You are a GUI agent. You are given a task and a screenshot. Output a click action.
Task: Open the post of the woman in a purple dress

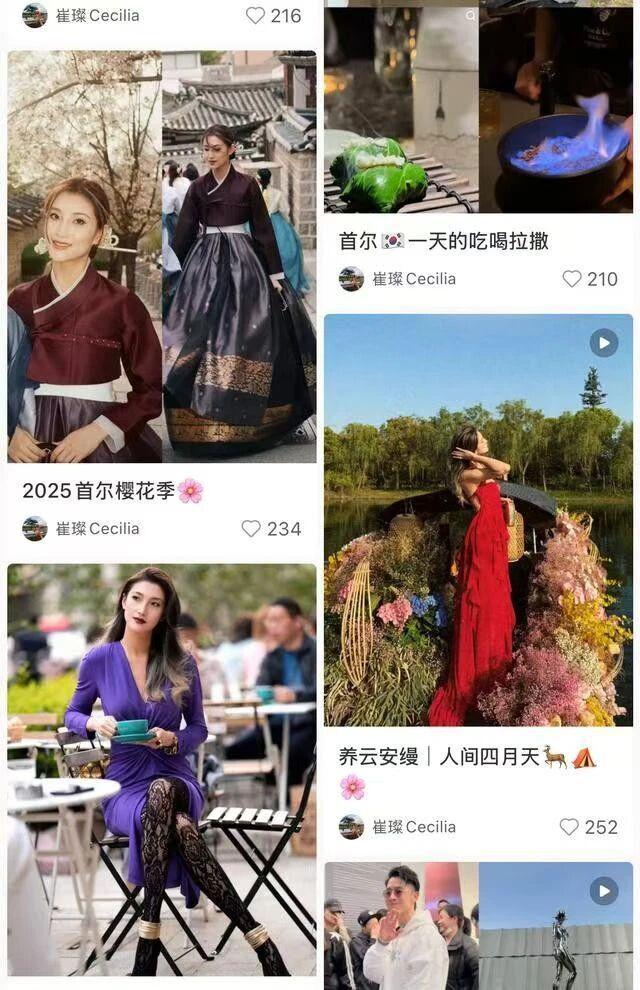click(162, 770)
